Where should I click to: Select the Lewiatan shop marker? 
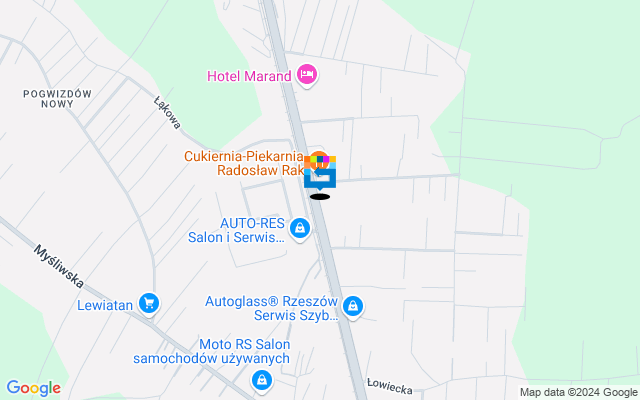[149, 303]
